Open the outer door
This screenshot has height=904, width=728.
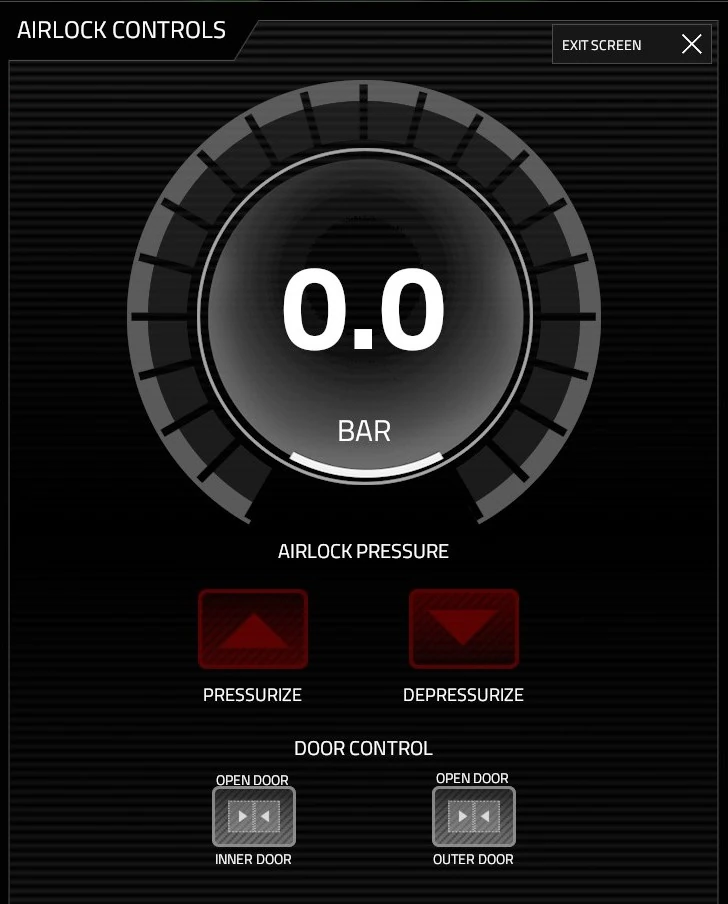point(474,816)
